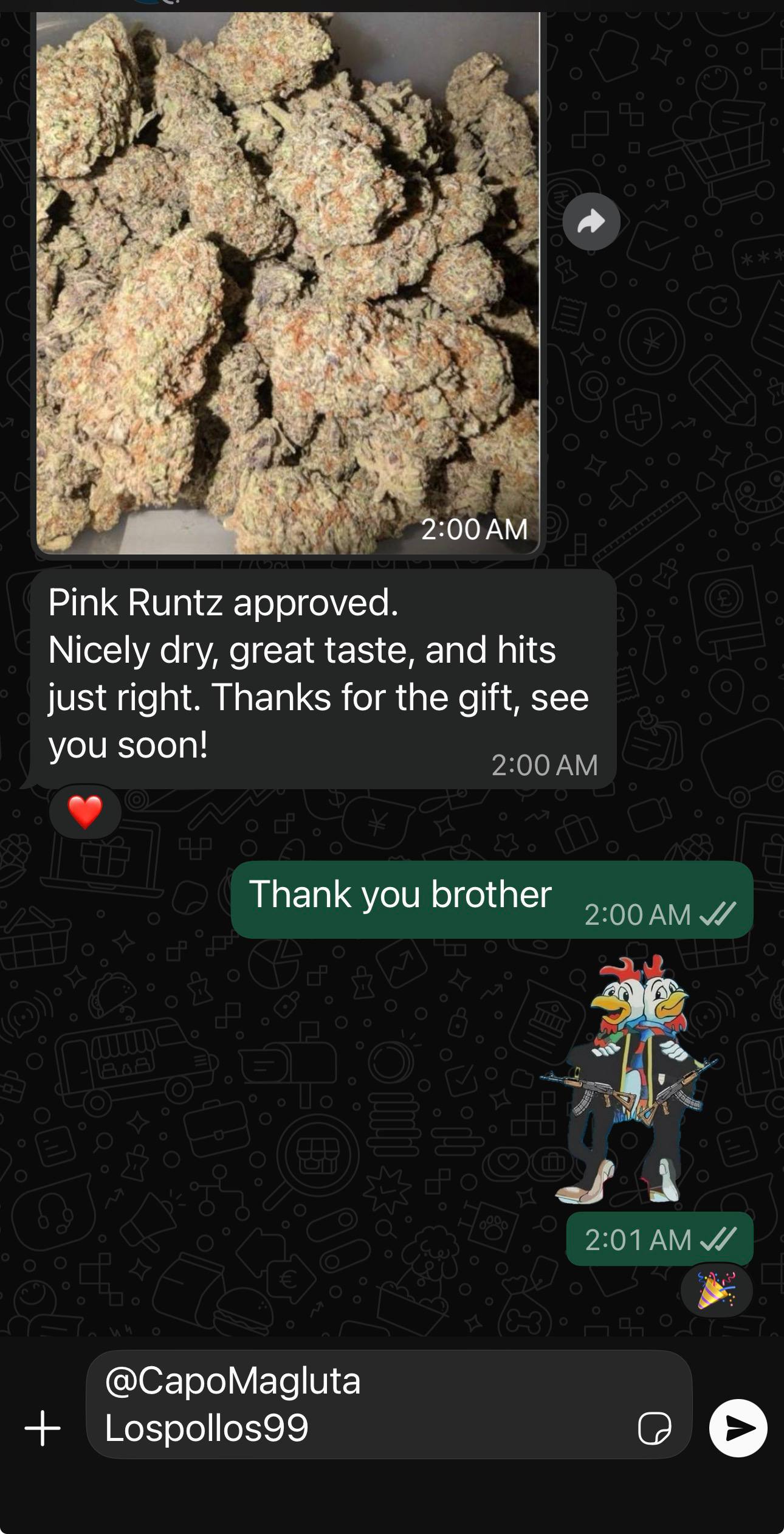Image resolution: width=784 pixels, height=1534 pixels.
Task: Open the sticker picker in message box
Action: [x=655, y=1428]
